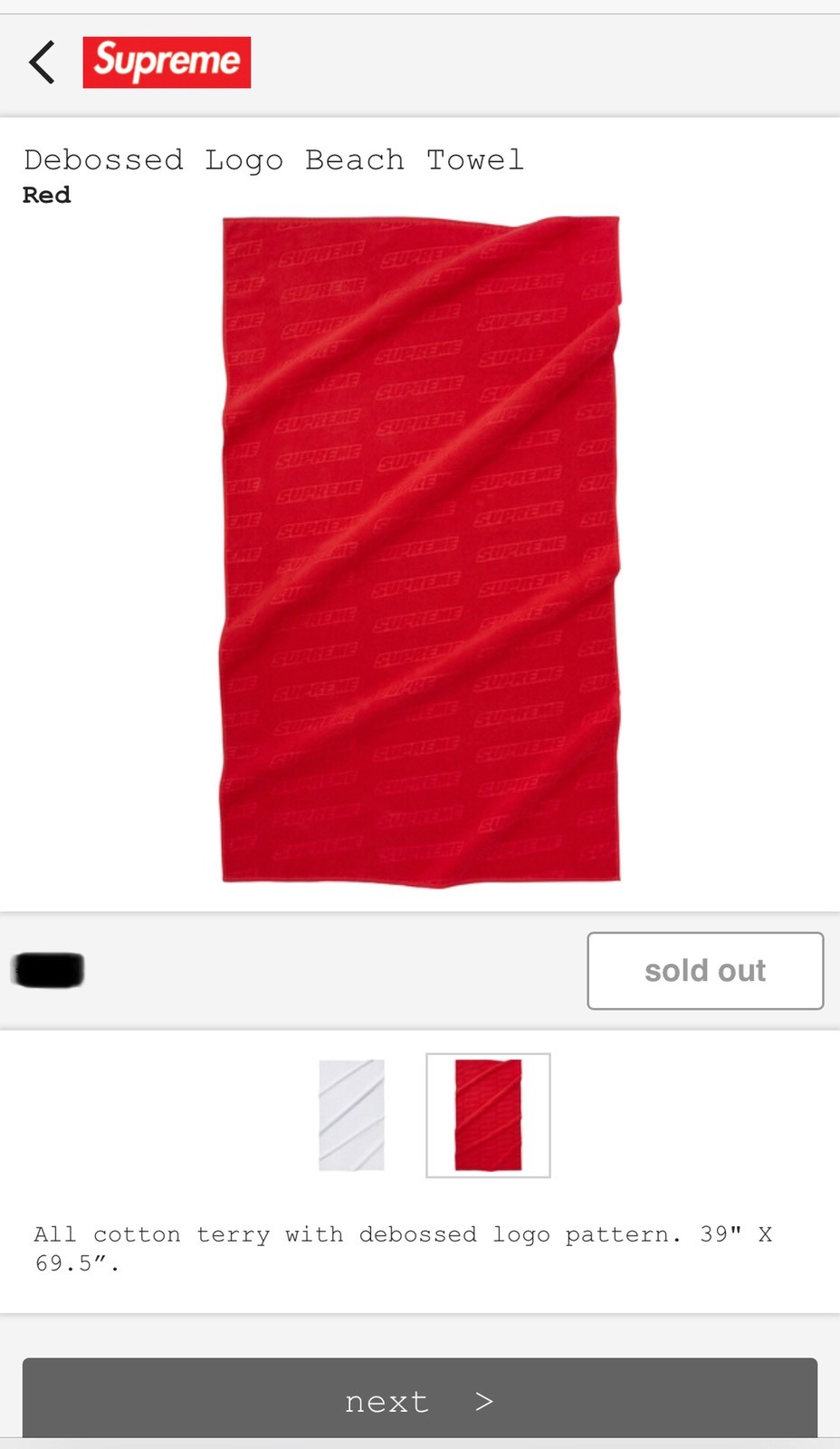Viewport: 840px width, 1449px height.
Task: Go to the next product
Action: (420, 1399)
